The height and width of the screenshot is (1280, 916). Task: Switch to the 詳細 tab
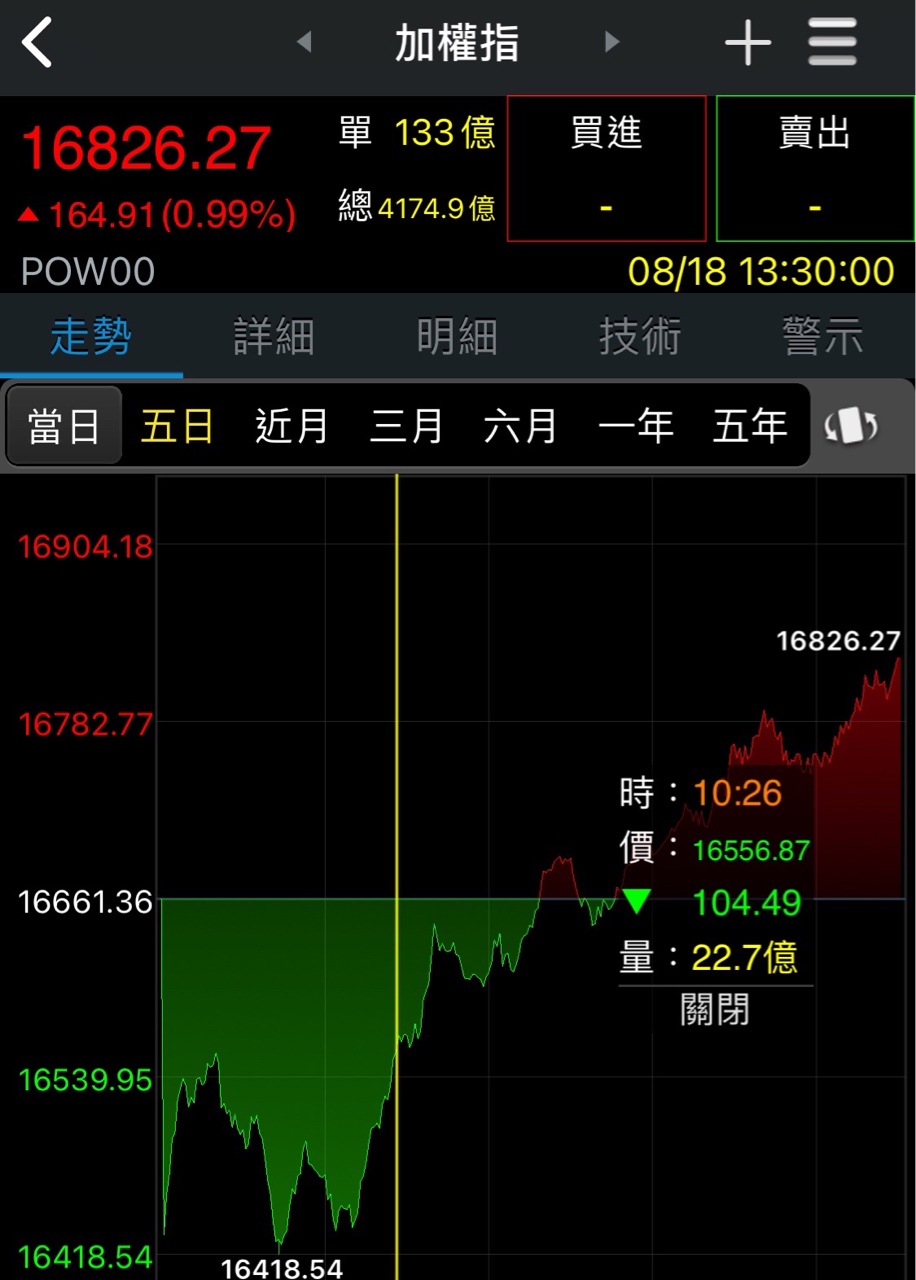click(274, 337)
